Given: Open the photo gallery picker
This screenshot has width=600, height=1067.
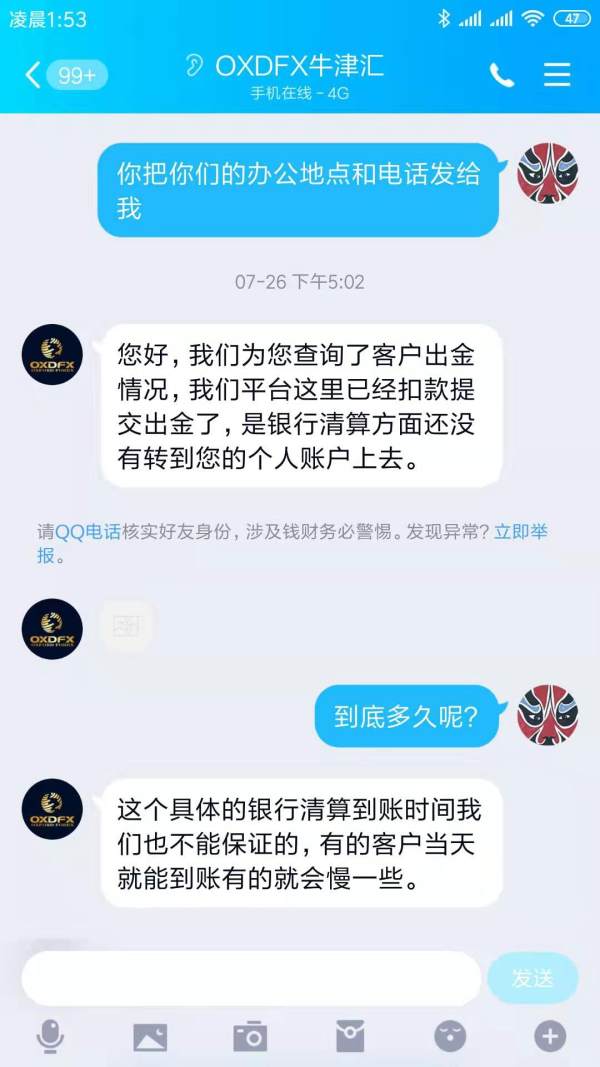Looking at the screenshot, I should (150, 1037).
